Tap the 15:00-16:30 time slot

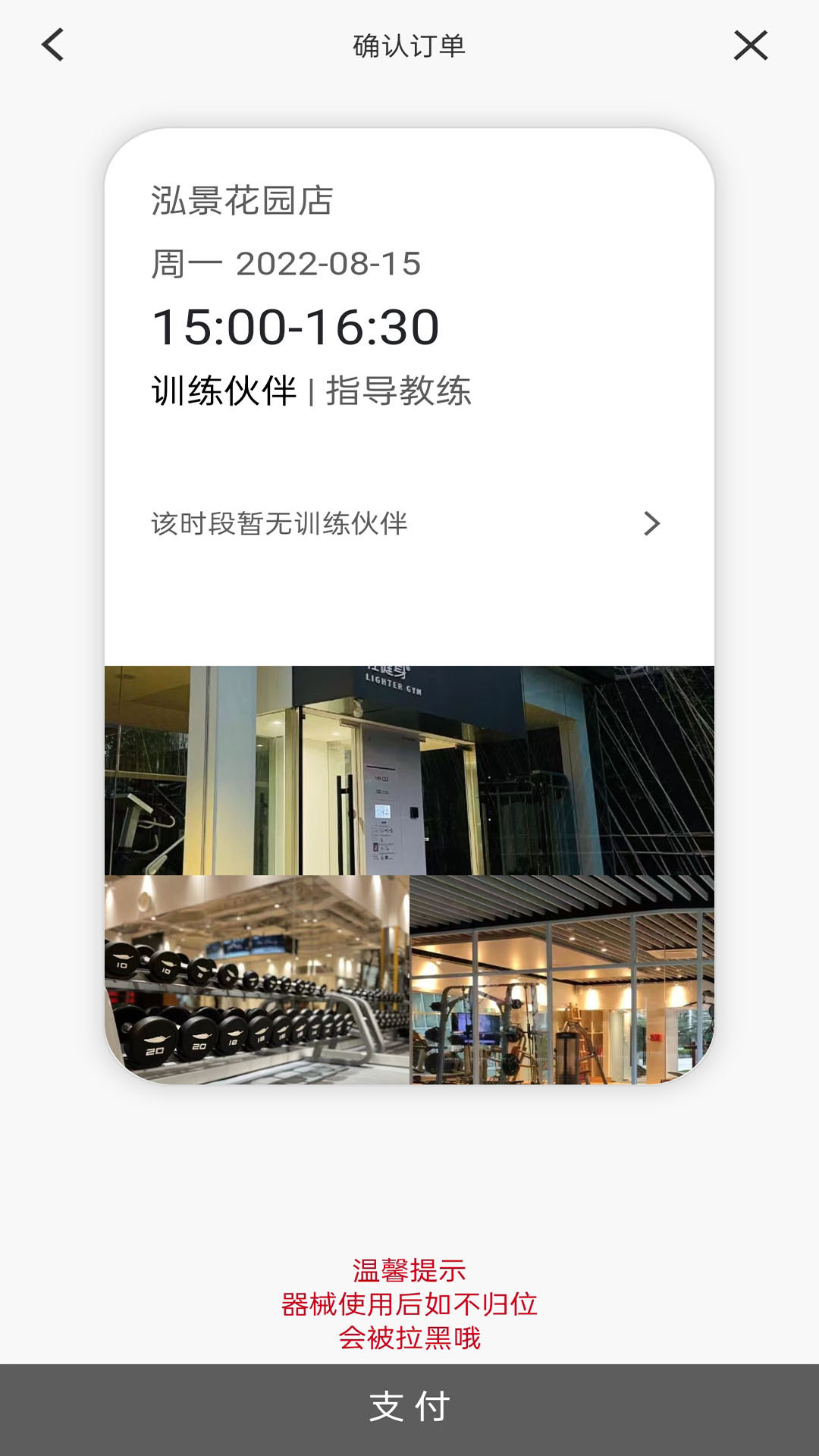[296, 328]
